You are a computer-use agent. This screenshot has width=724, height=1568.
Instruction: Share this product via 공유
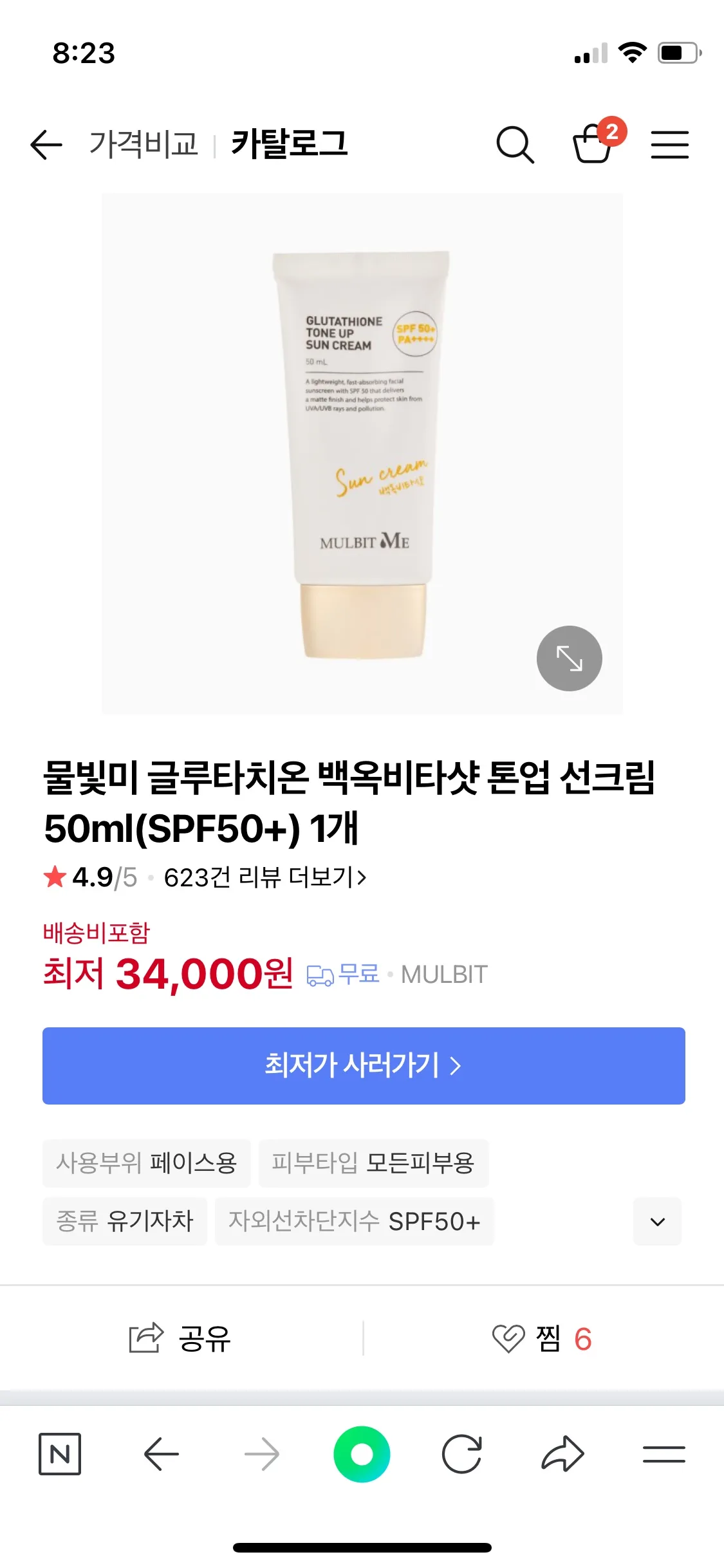180,1339
